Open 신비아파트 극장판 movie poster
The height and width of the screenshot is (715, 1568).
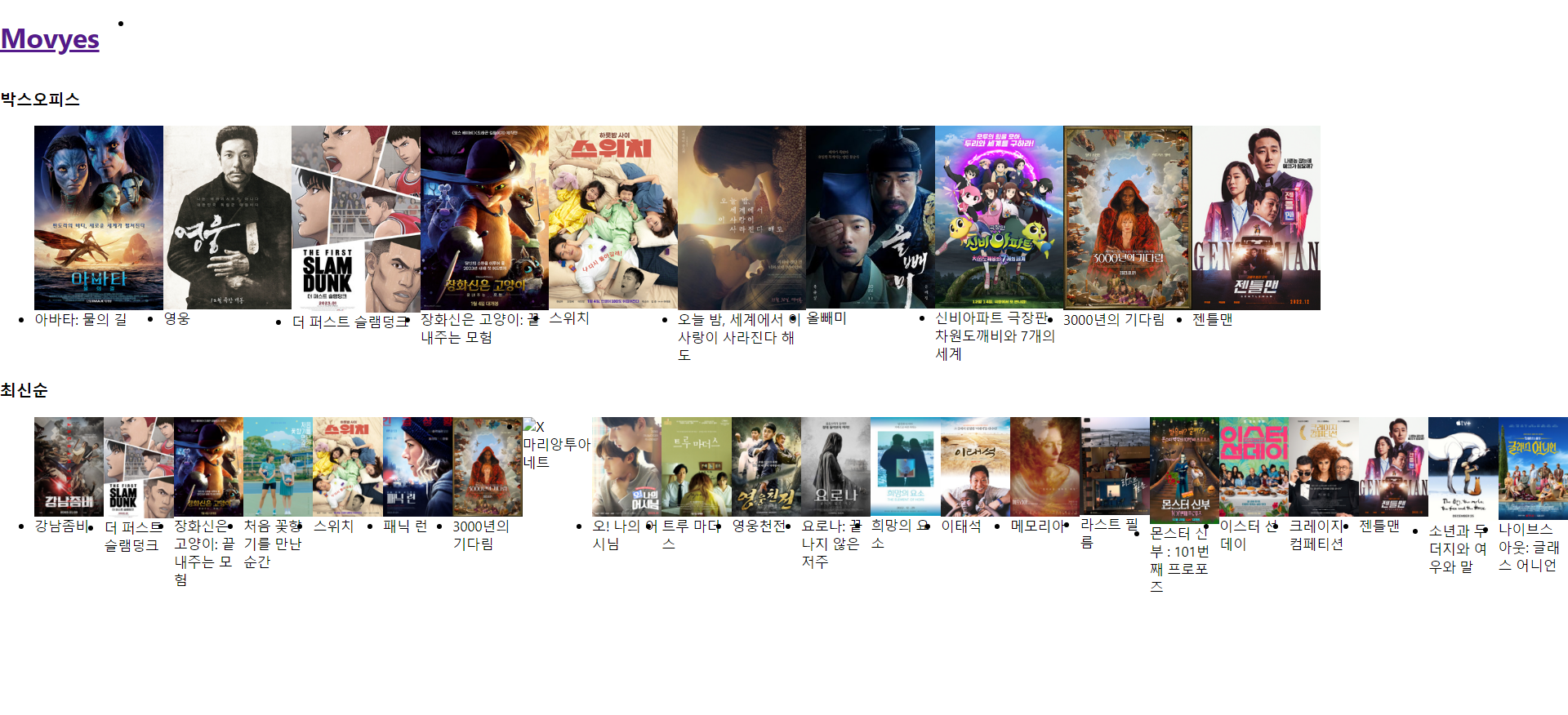tap(999, 217)
